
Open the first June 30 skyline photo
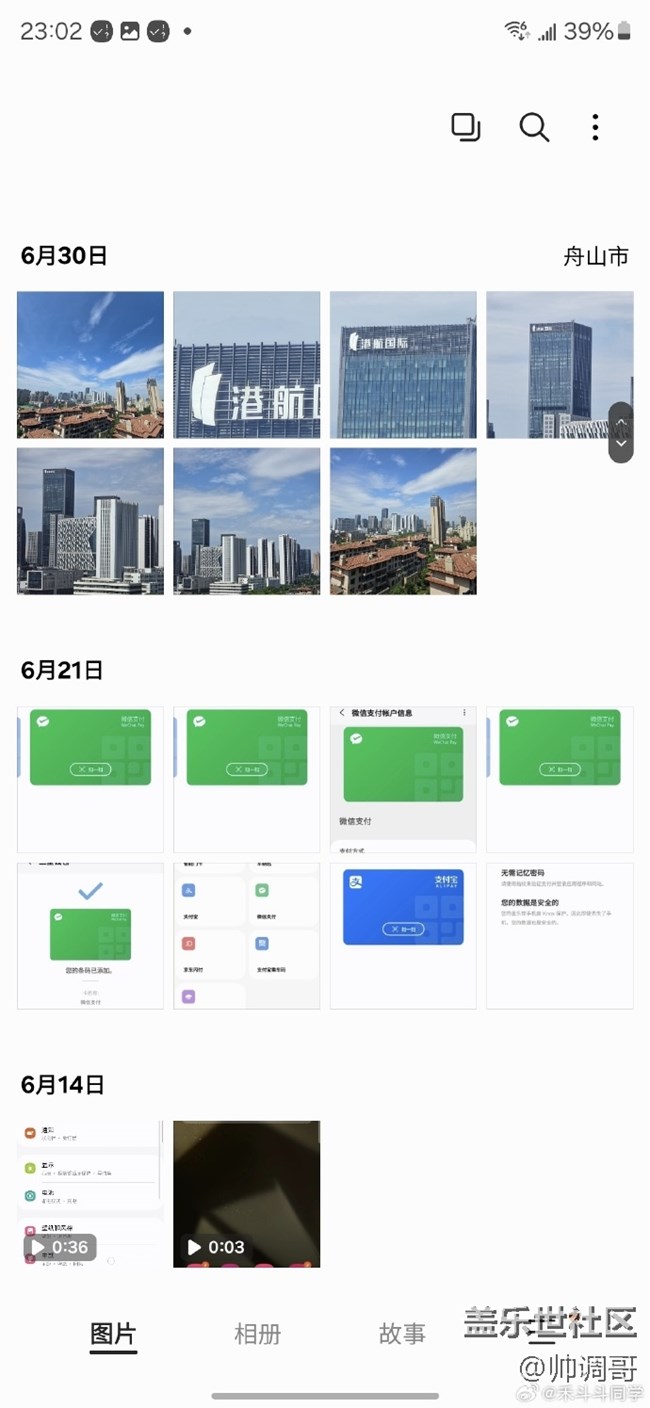(90, 365)
